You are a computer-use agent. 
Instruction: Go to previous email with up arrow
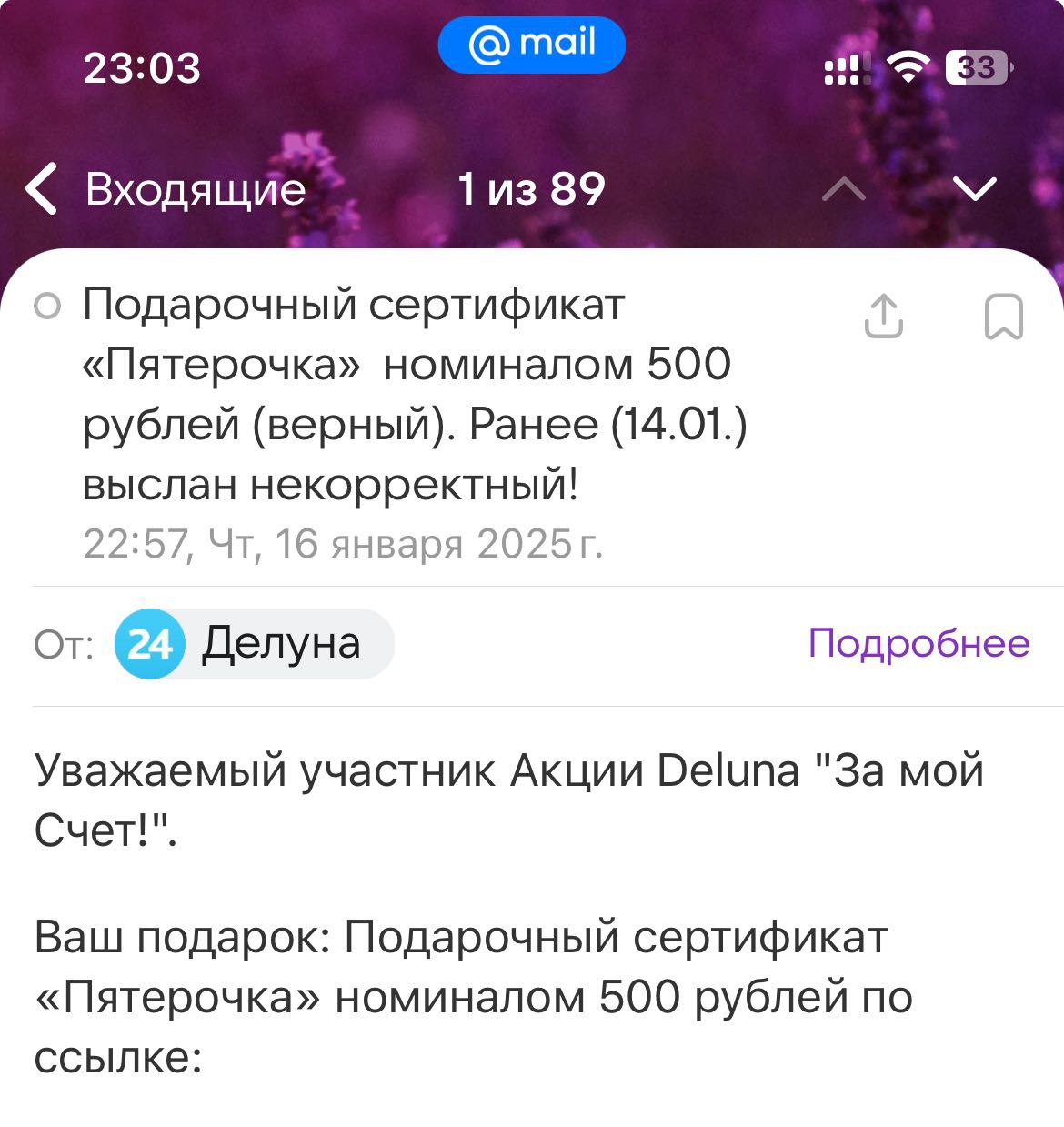[844, 189]
